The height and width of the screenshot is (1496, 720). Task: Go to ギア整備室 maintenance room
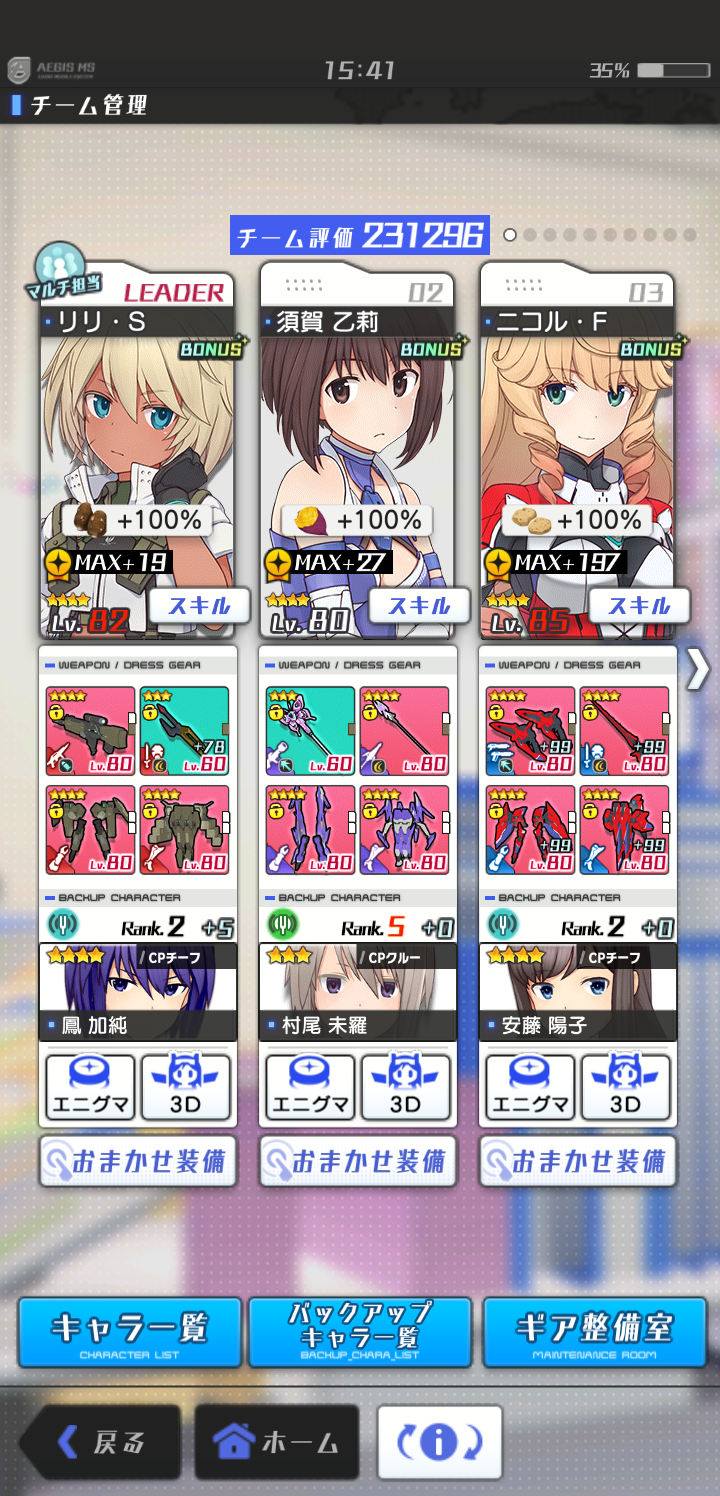point(594,1332)
